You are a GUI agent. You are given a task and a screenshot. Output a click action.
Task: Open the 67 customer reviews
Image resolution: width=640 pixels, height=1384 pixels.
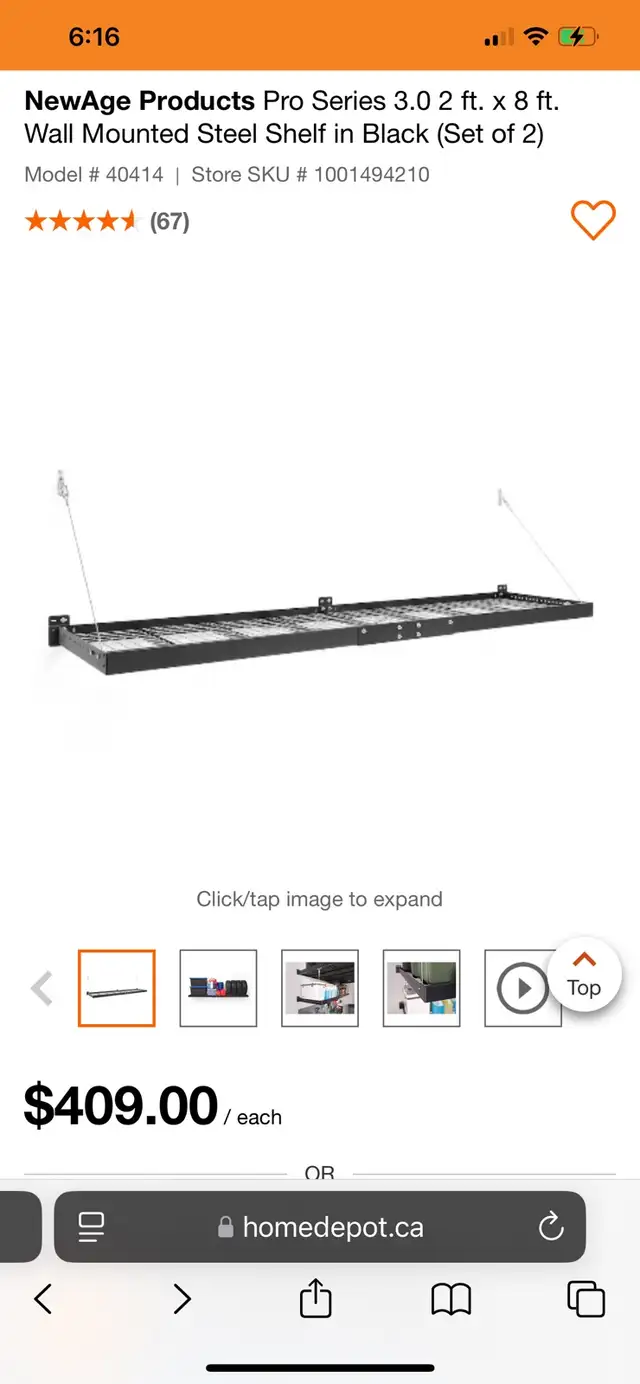coord(169,221)
